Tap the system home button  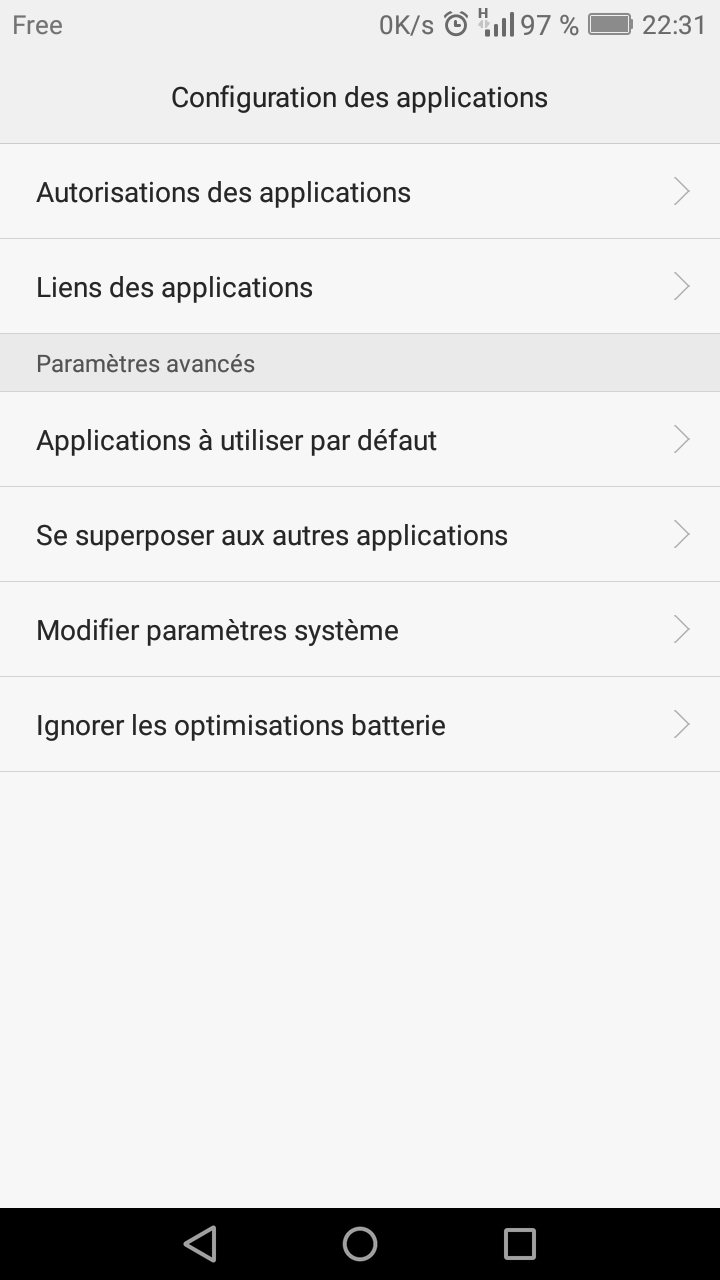coord(360,1244)
